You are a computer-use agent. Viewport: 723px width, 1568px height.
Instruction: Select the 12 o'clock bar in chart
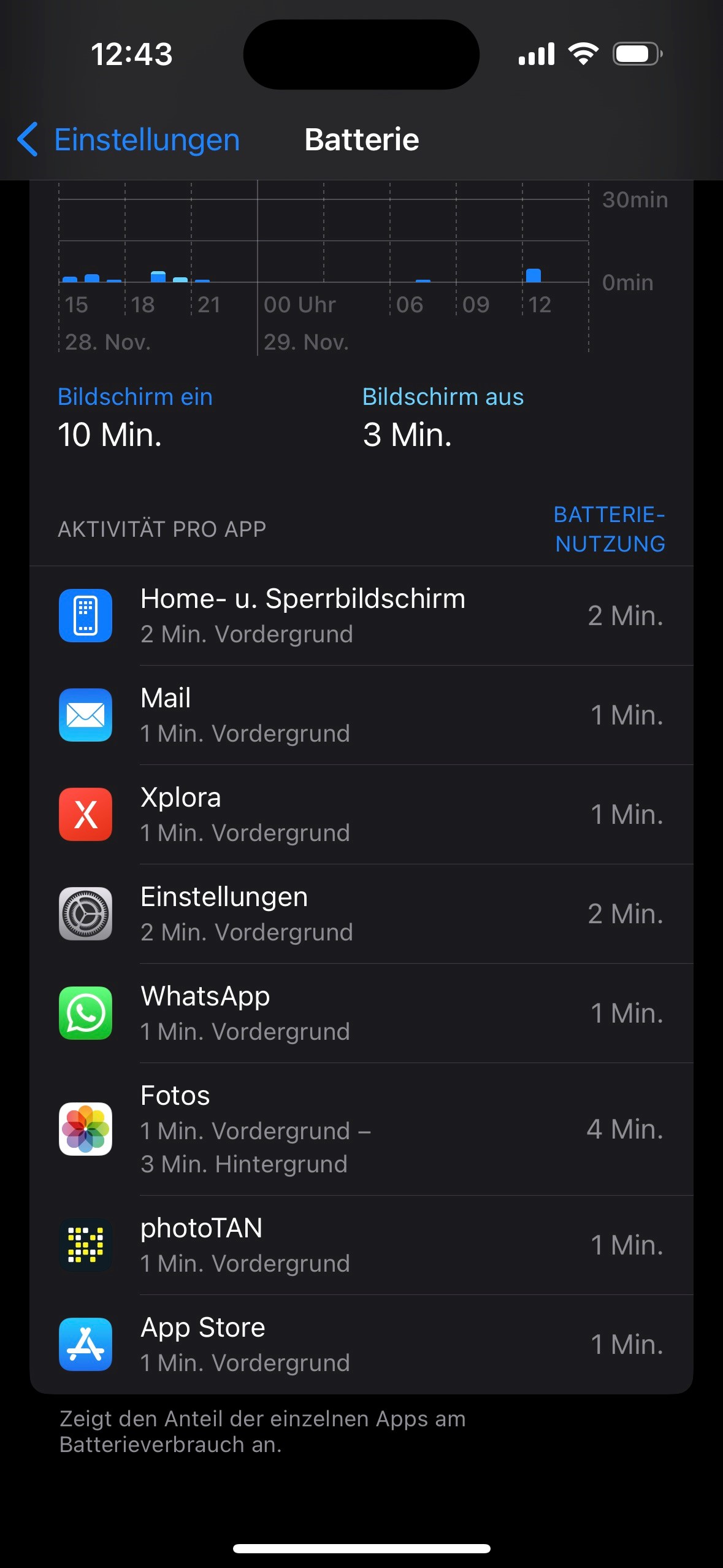tap(534, 275)
